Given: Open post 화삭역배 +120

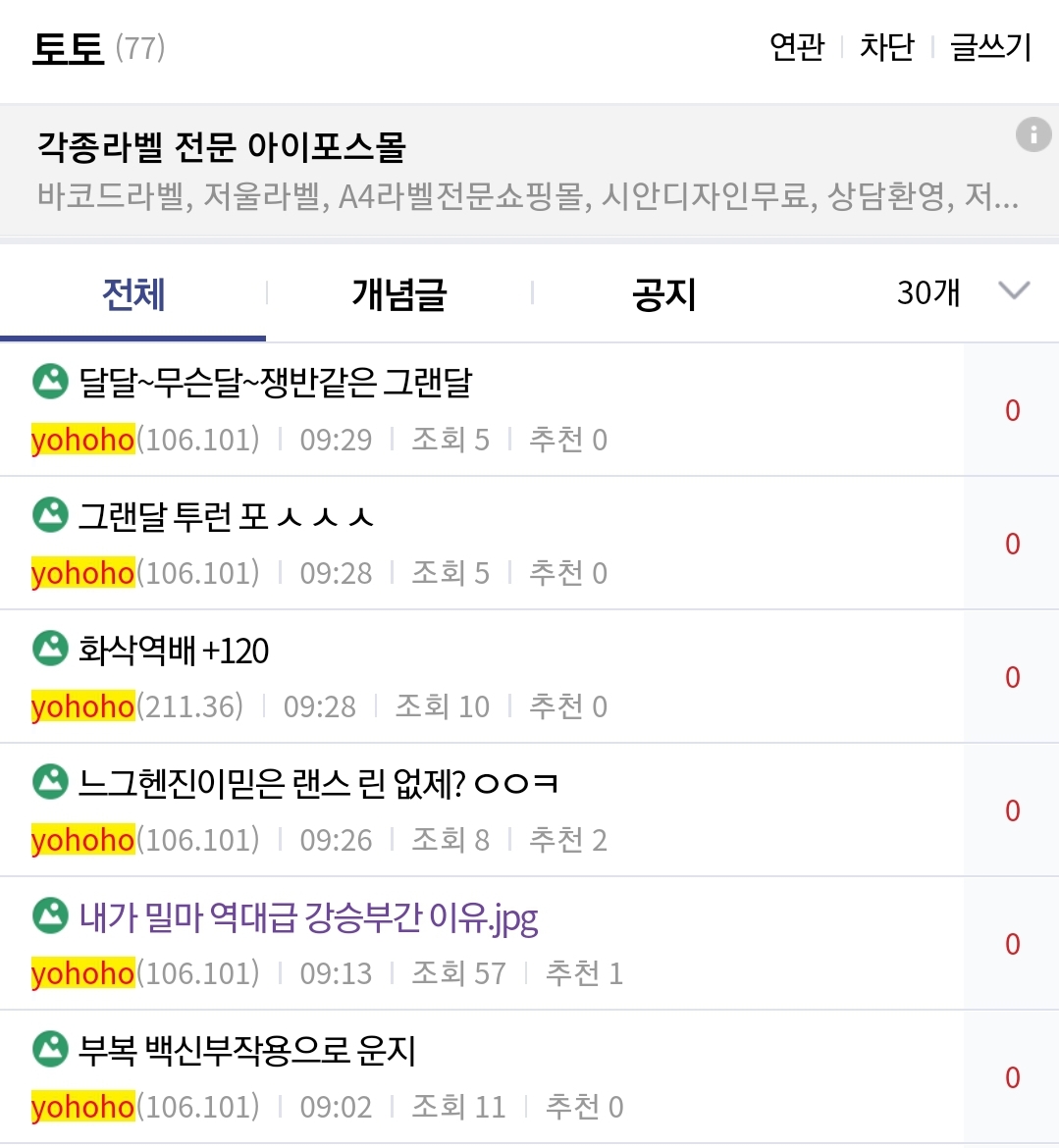Looking at the screenshot, I should pyautogui.click(x=174, y=650).
